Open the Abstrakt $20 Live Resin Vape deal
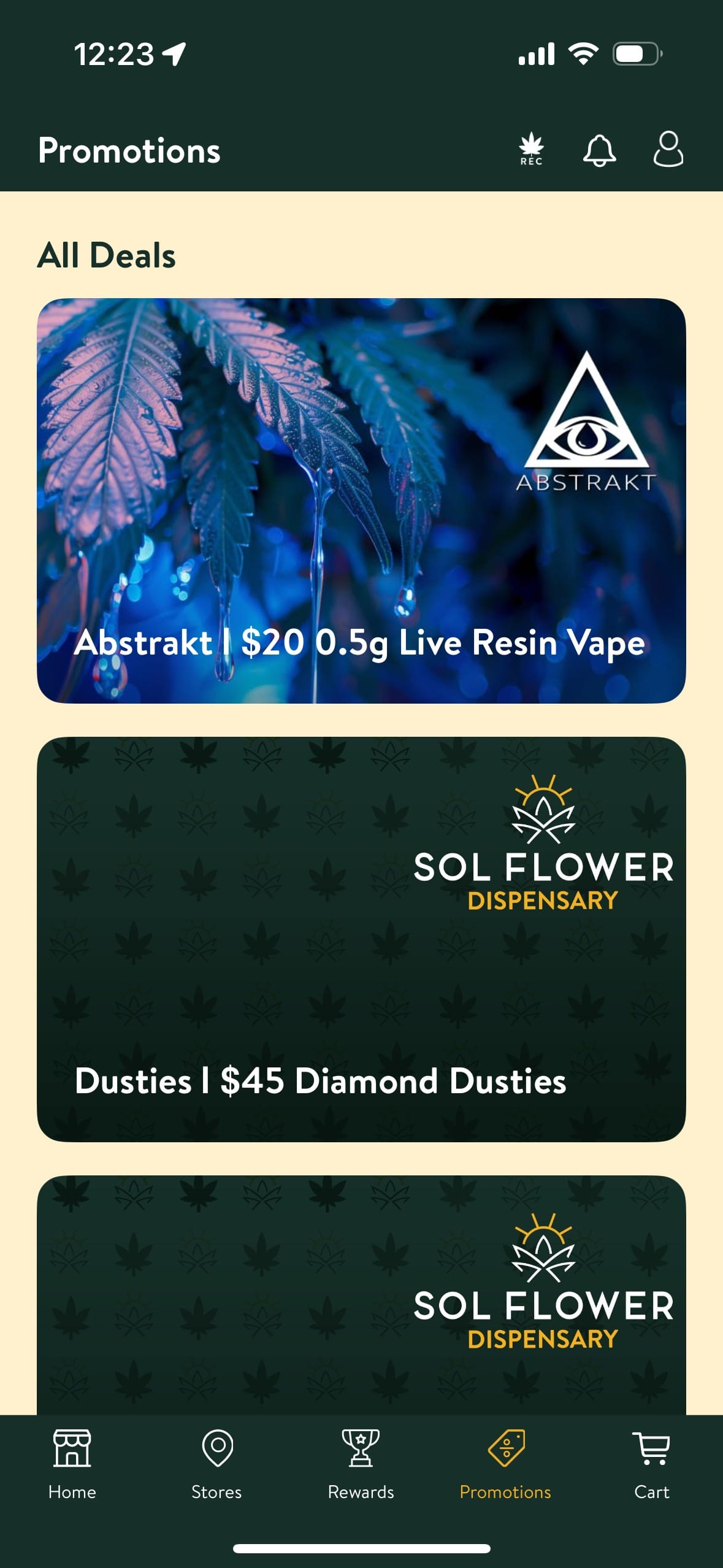723x1568 pixels. point(361,501)
